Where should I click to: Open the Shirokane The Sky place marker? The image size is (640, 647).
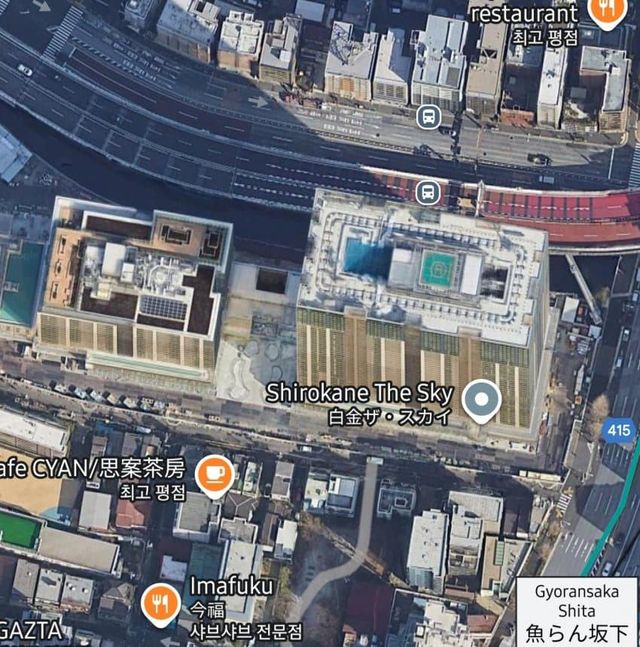pos(483,401)
